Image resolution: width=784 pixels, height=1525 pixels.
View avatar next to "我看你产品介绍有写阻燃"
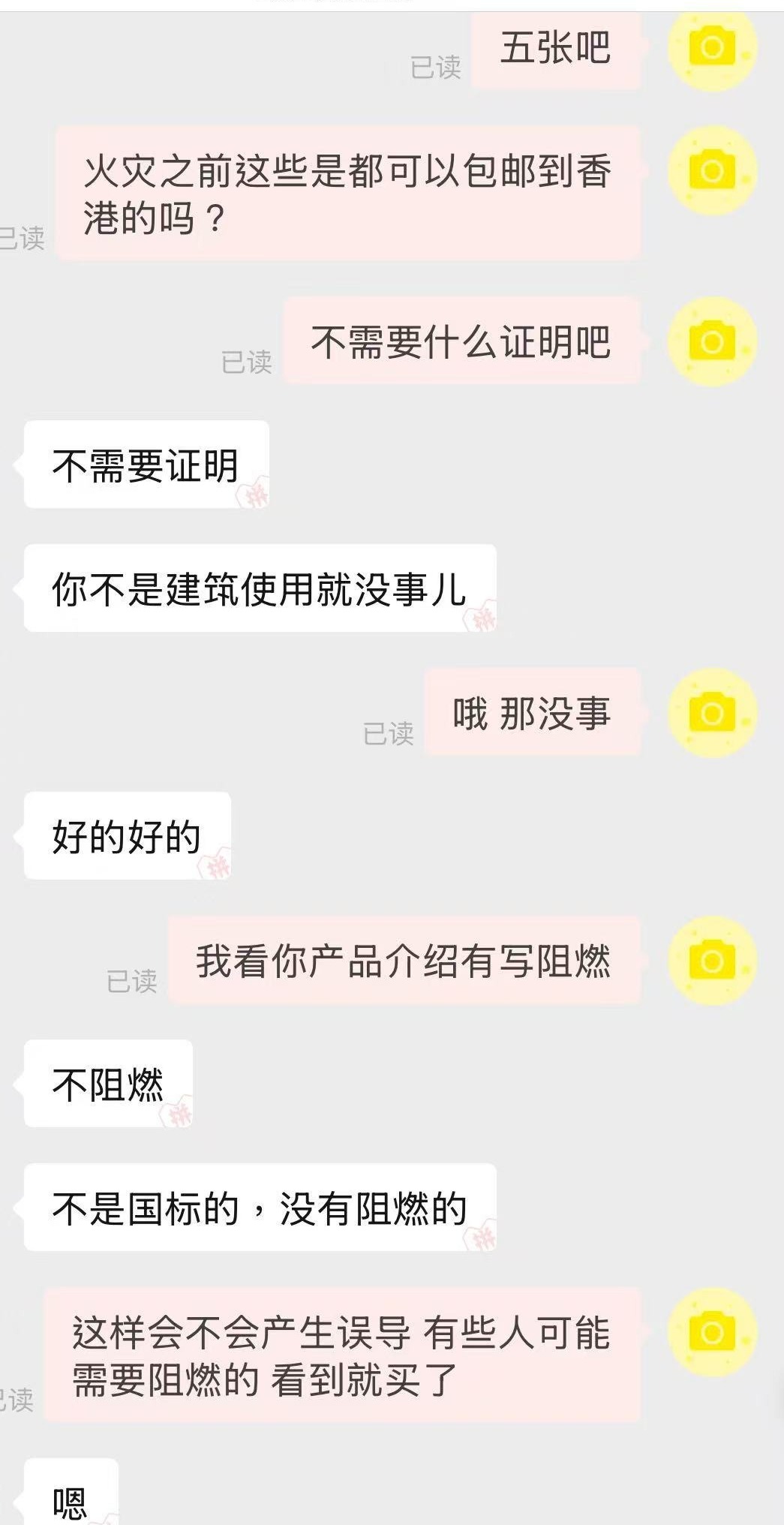(711, 961)
